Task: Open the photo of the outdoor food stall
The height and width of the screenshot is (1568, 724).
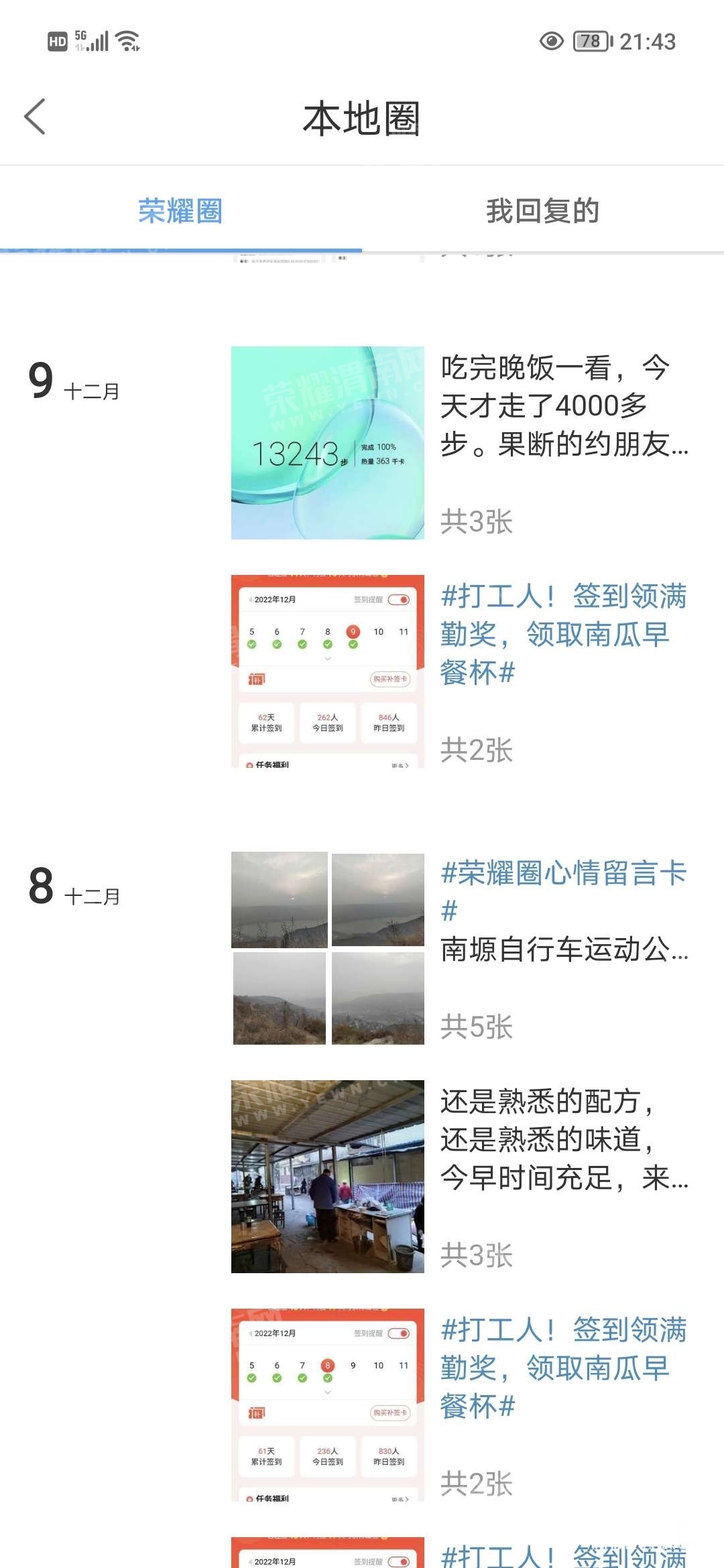Action: point(327,1176)
